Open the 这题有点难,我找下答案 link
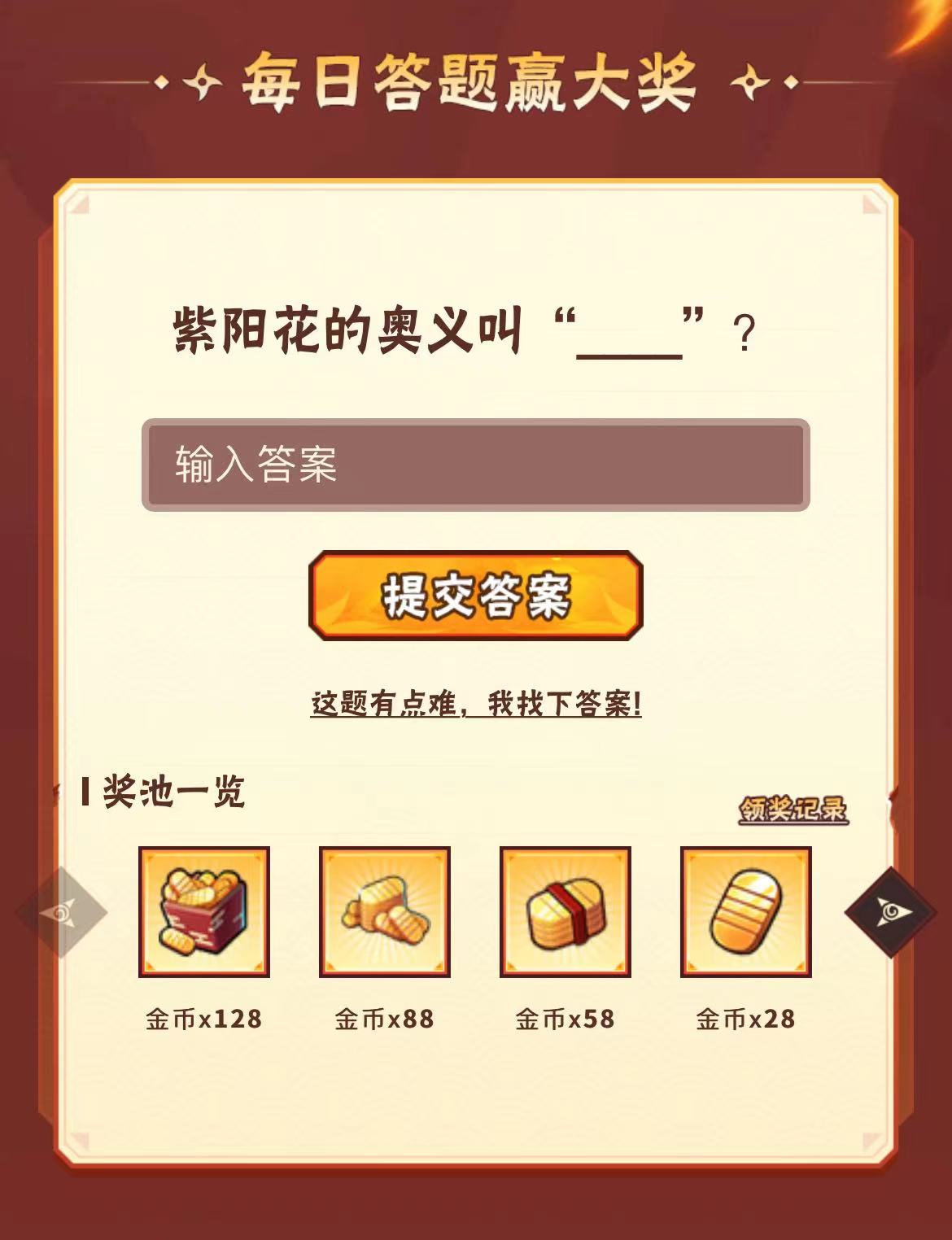952x1240 pixels. pyautogui.click(x=475, y=704)
